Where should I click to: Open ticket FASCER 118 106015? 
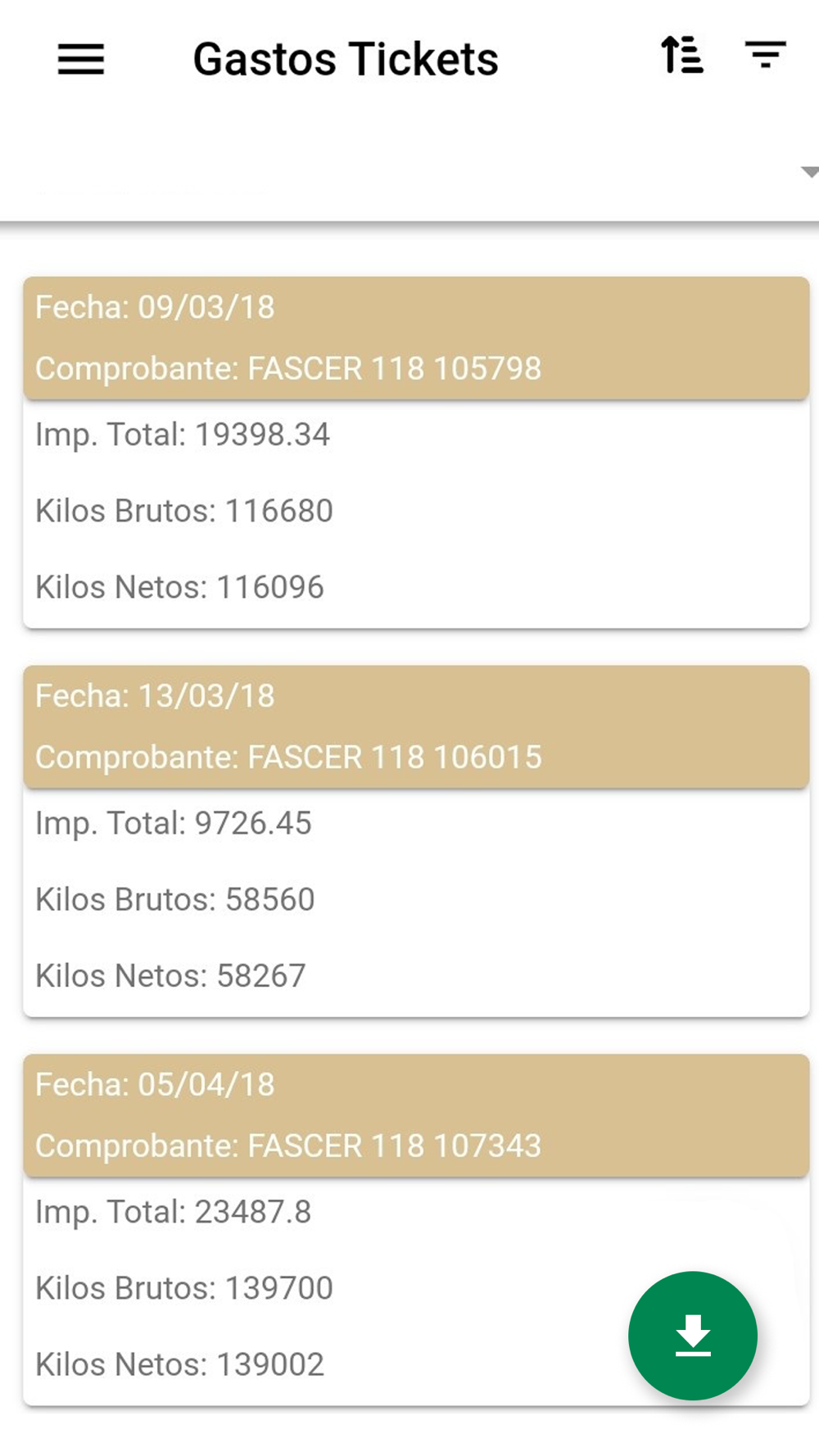(416, 841)
